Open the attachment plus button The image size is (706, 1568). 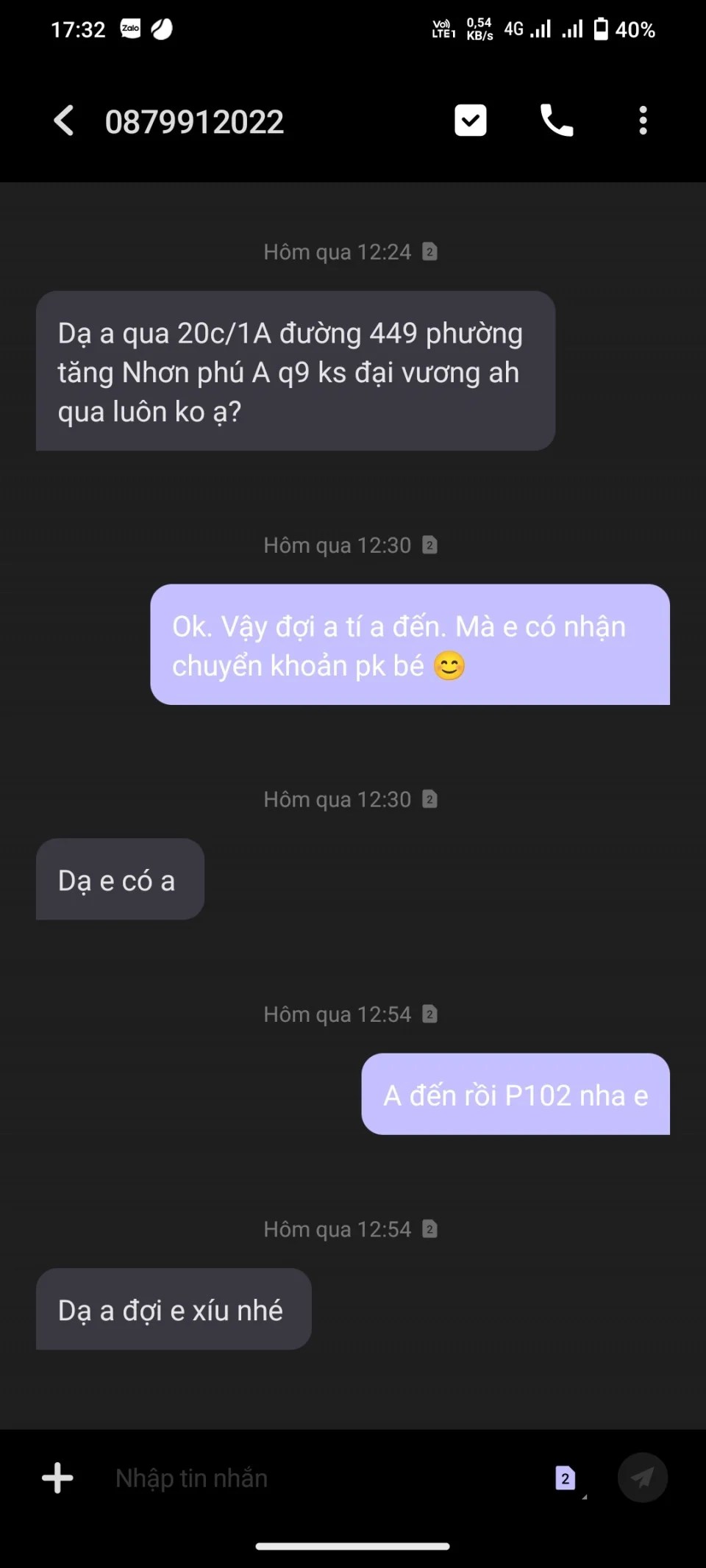[57, 1478]
